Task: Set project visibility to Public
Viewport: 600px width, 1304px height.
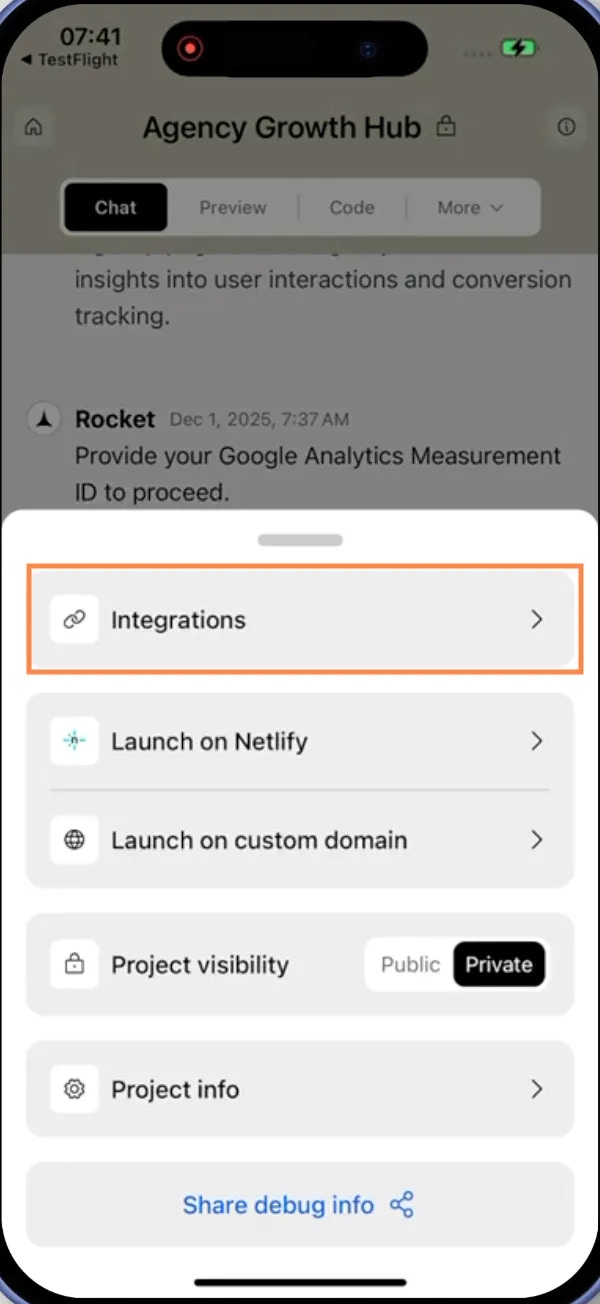Action: 410,965
